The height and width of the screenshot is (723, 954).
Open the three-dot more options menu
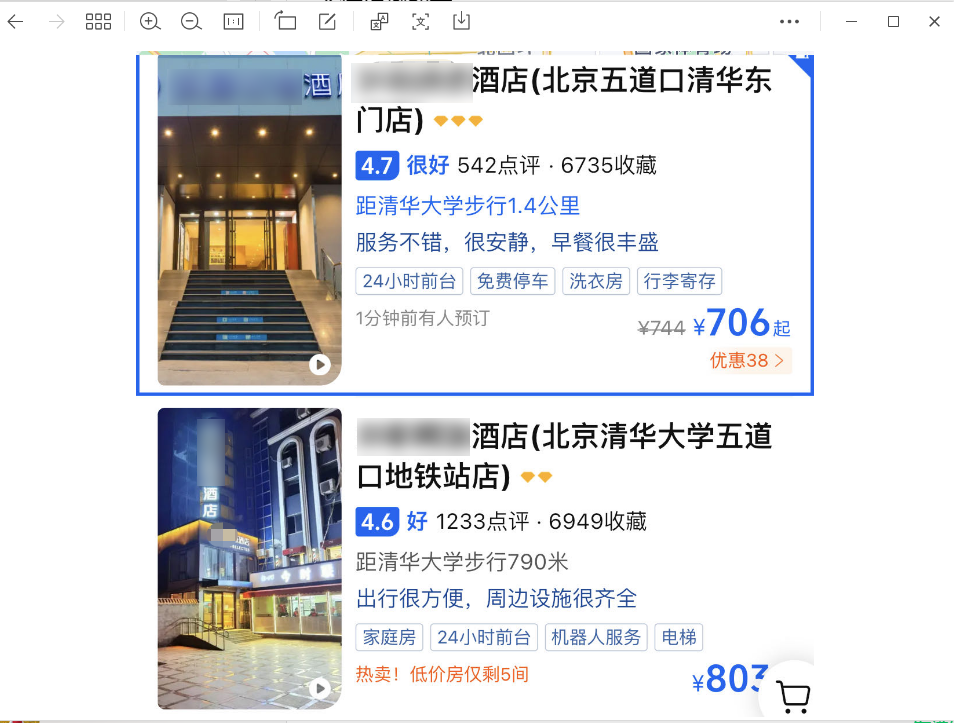(x=789, y=22)
